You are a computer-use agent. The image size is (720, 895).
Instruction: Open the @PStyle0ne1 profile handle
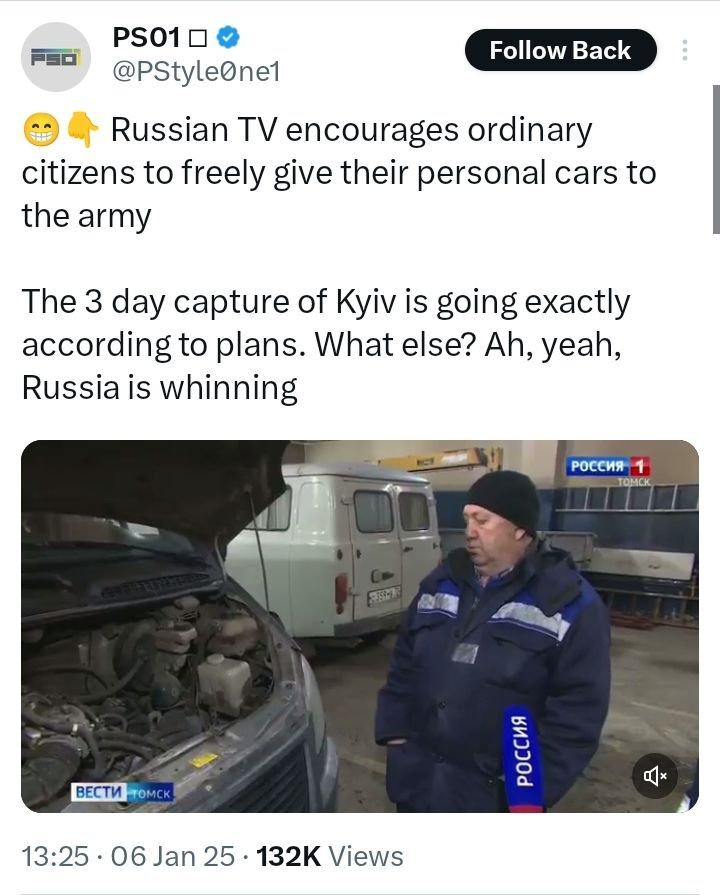click(197, 73)
